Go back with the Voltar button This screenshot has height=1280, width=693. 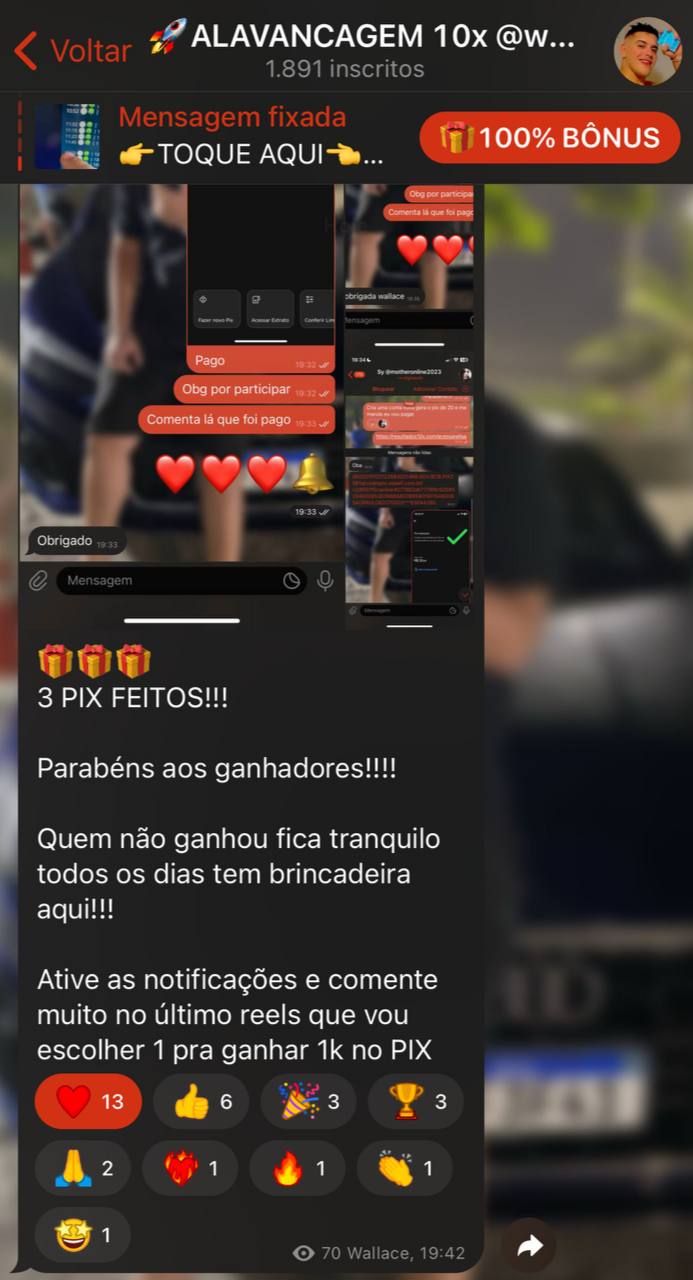[x=72, y=50]
